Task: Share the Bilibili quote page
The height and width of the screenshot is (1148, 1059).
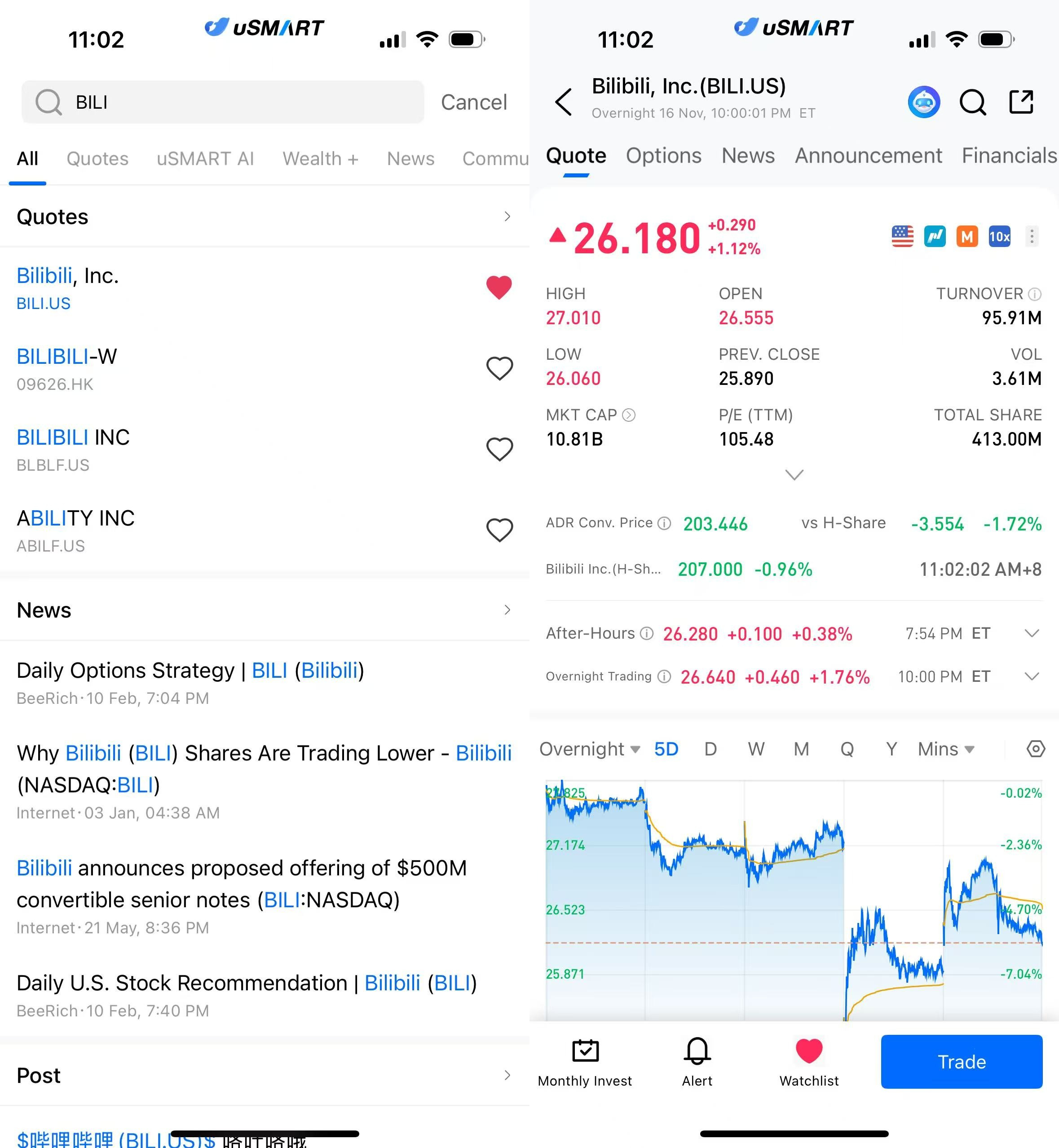Action: 1021,102
